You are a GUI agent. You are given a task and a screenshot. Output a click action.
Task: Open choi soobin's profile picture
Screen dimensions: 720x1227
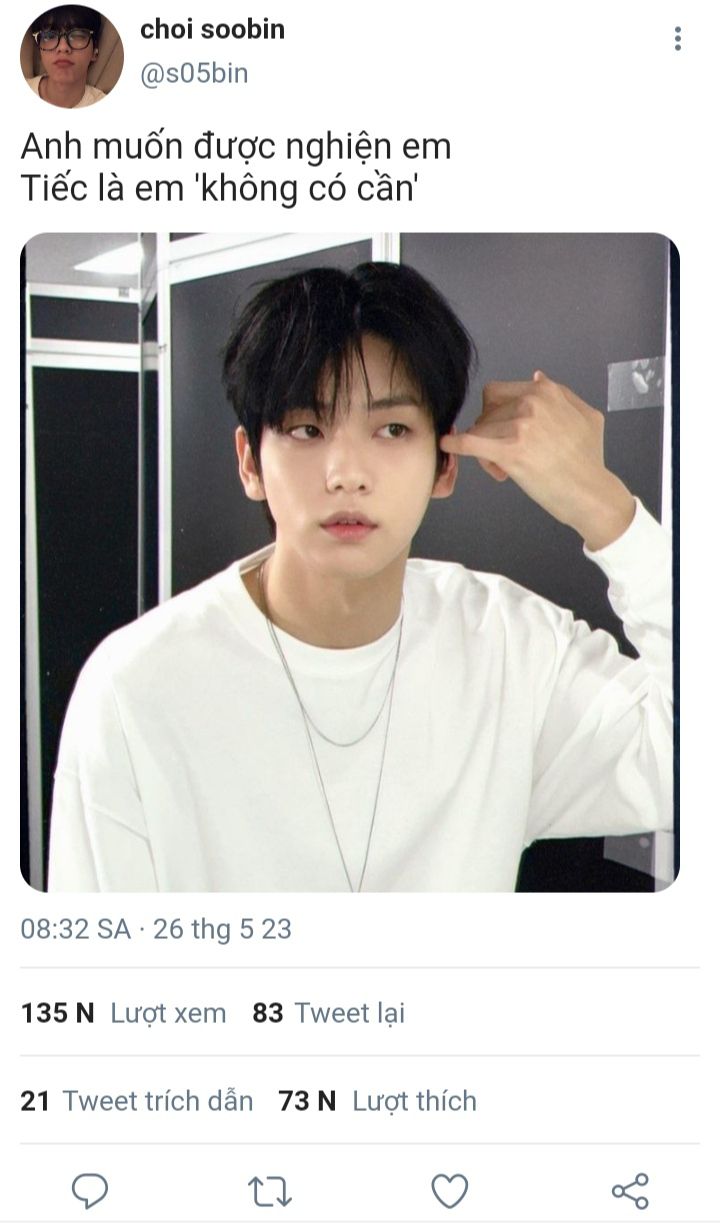click(x=71, y=57)
